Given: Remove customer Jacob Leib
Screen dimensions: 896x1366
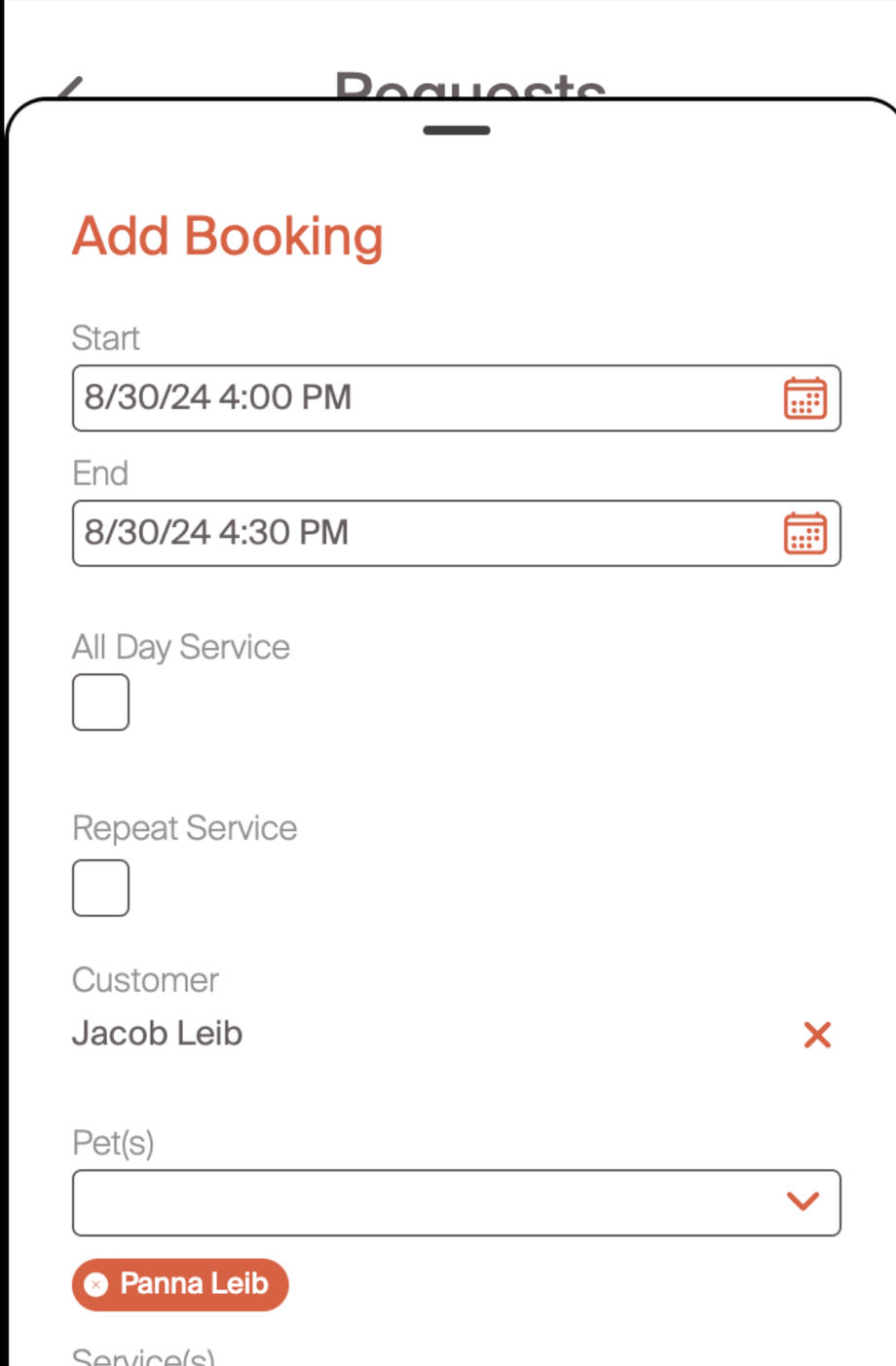Looking at the screenshot, I should (817, 1035).
